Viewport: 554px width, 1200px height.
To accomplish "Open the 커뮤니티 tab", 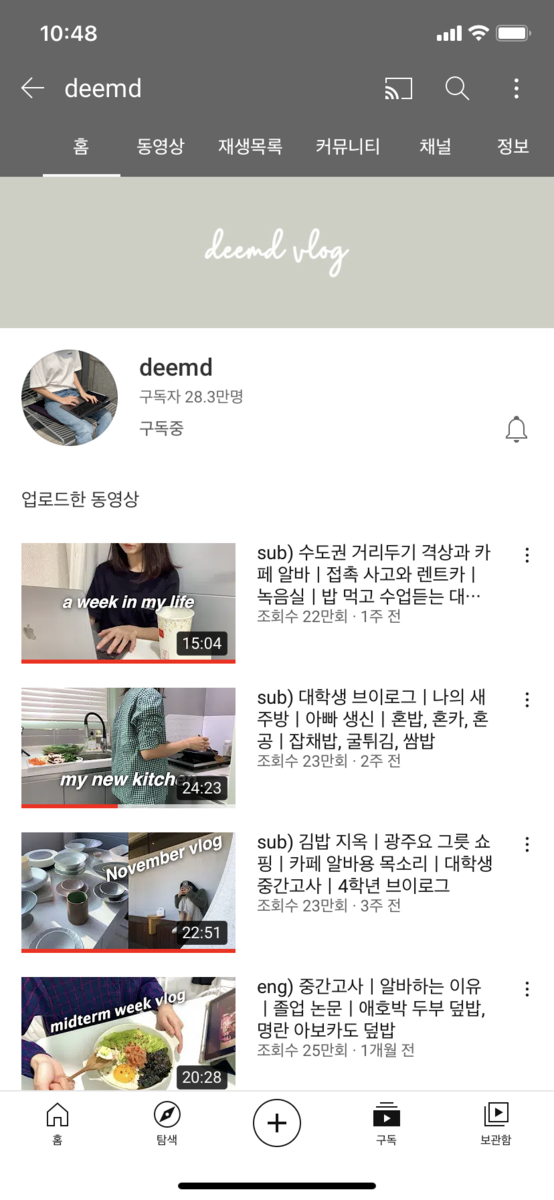I will (347, 146).
